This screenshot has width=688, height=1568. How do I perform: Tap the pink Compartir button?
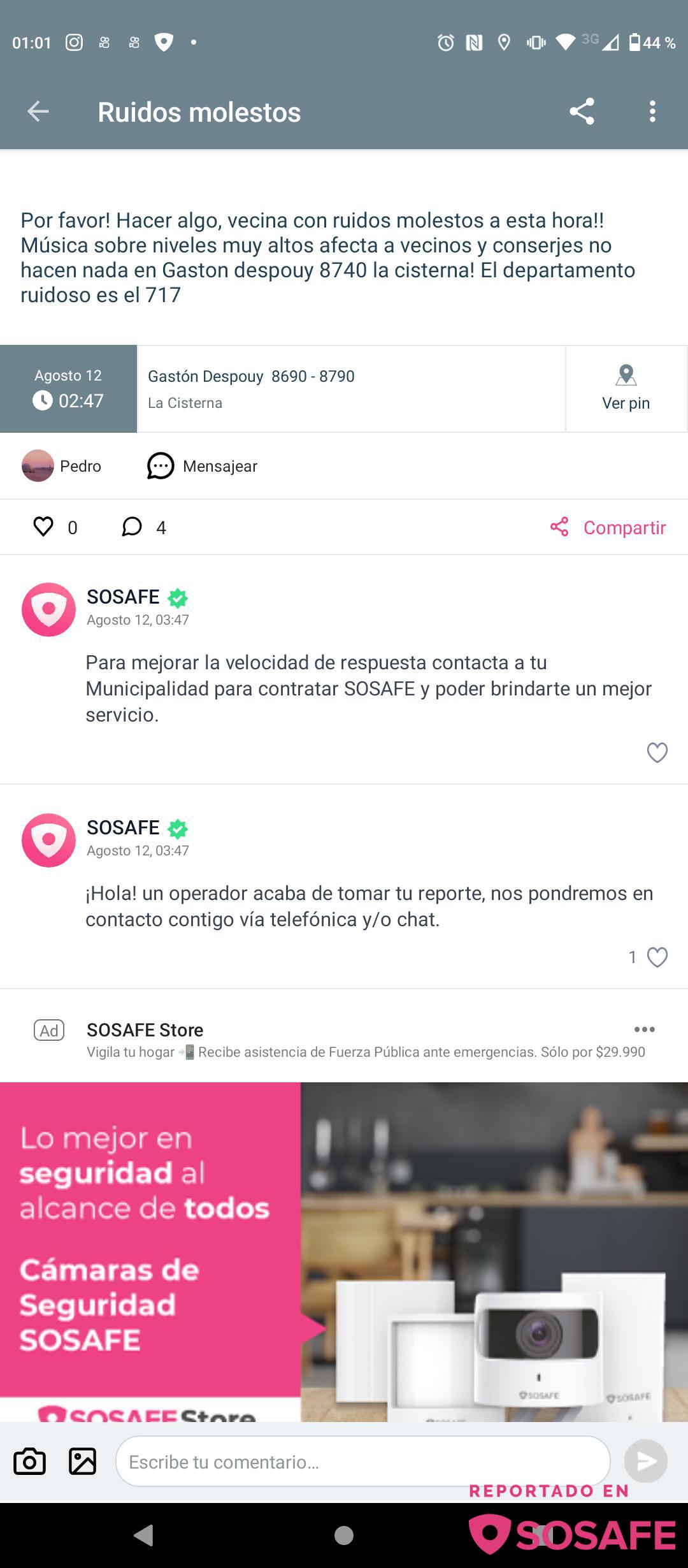pos(608,527)
